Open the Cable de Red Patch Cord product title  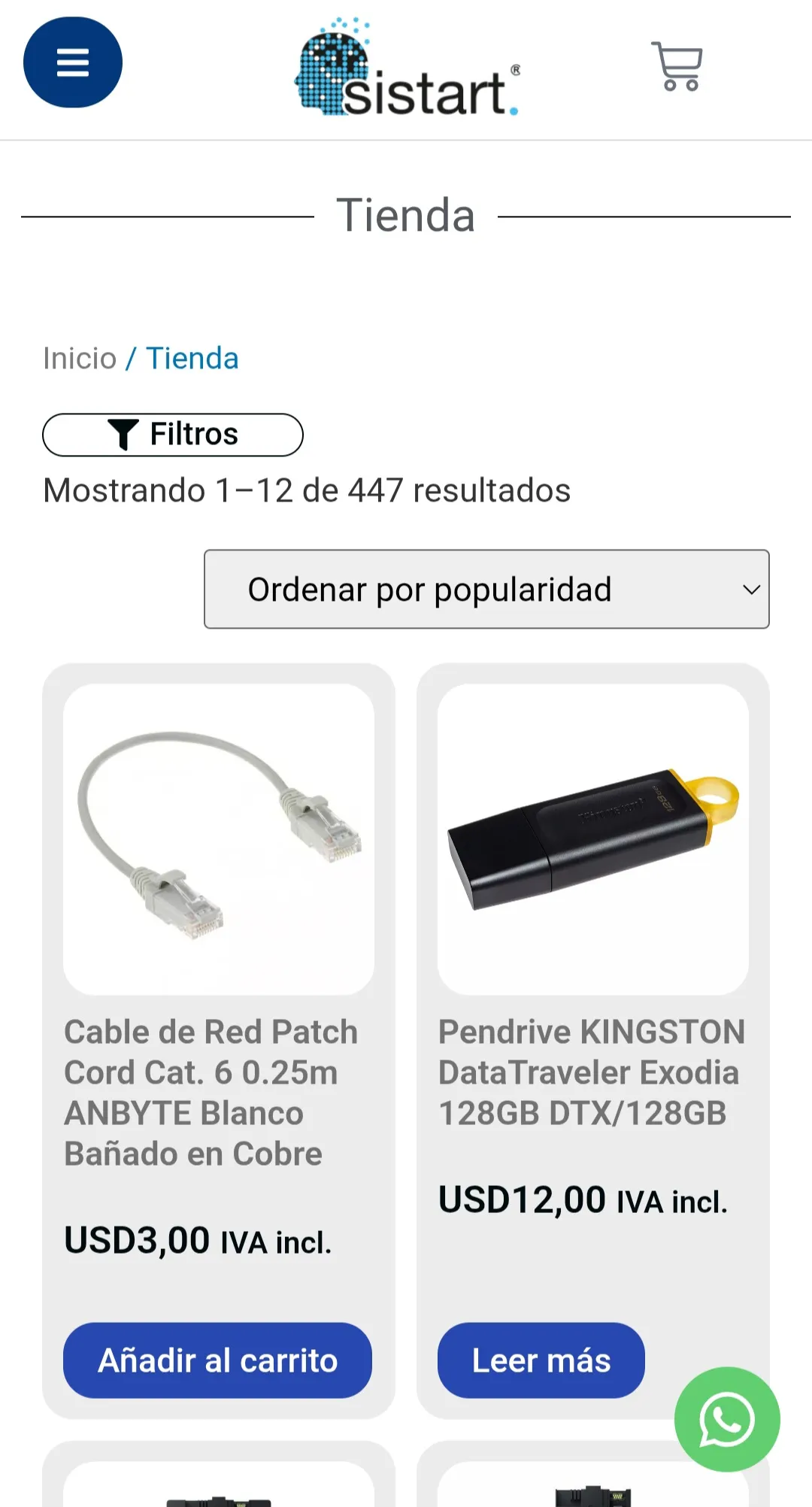point(211,1093)
